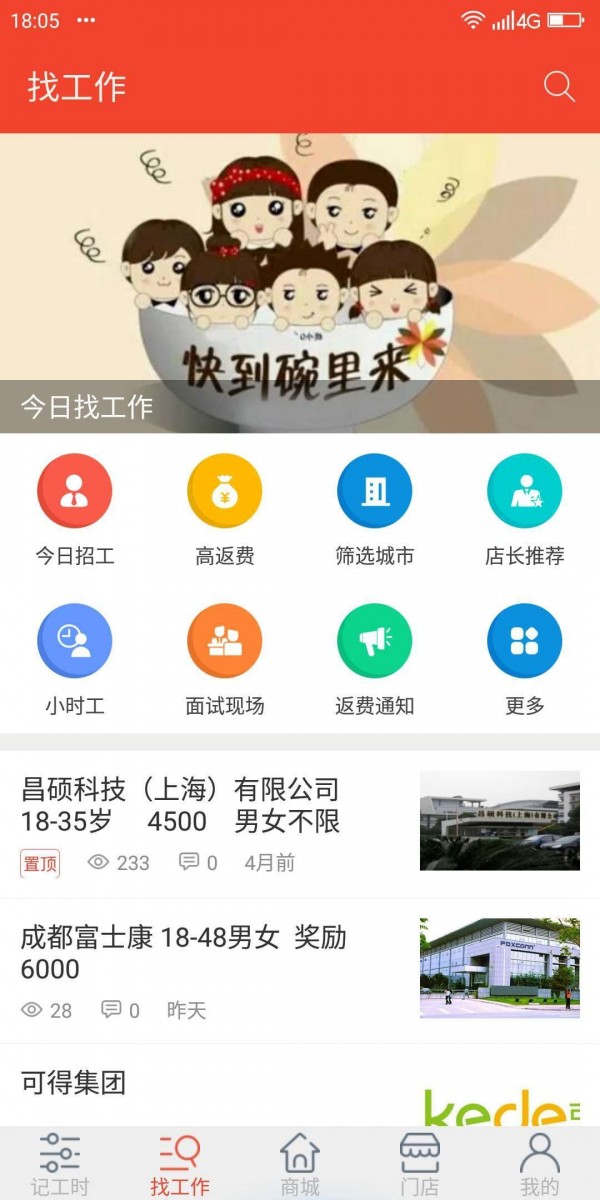Go to the 商城 tab
Viewport: 600px width, 1200px height.
point(300,1165)
